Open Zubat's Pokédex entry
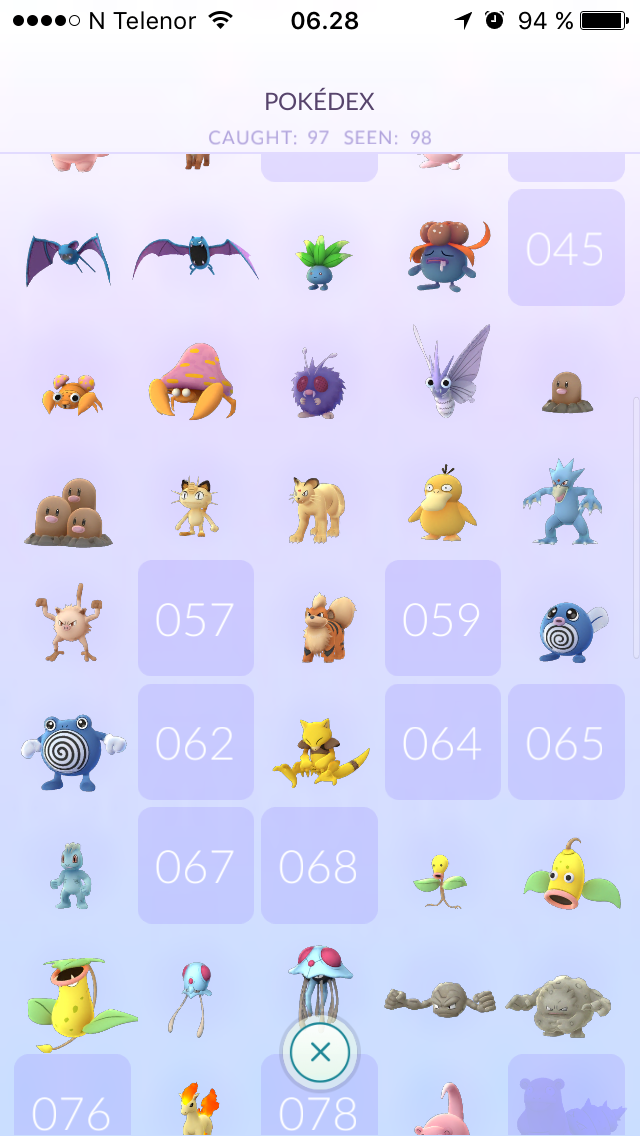640x1136 pixels. coord(69,259)
